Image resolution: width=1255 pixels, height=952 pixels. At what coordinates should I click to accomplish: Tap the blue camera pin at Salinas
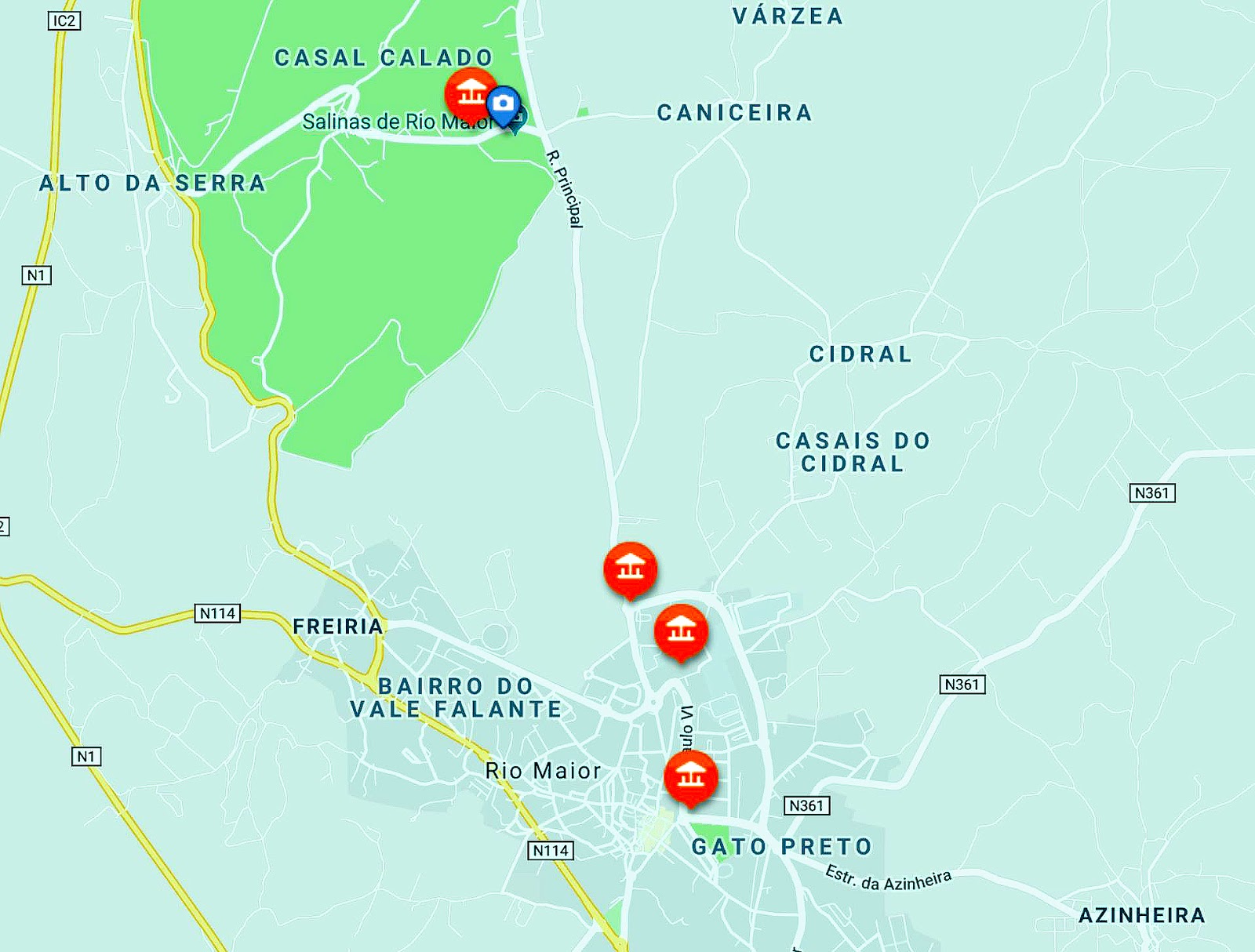coord(504,104)
